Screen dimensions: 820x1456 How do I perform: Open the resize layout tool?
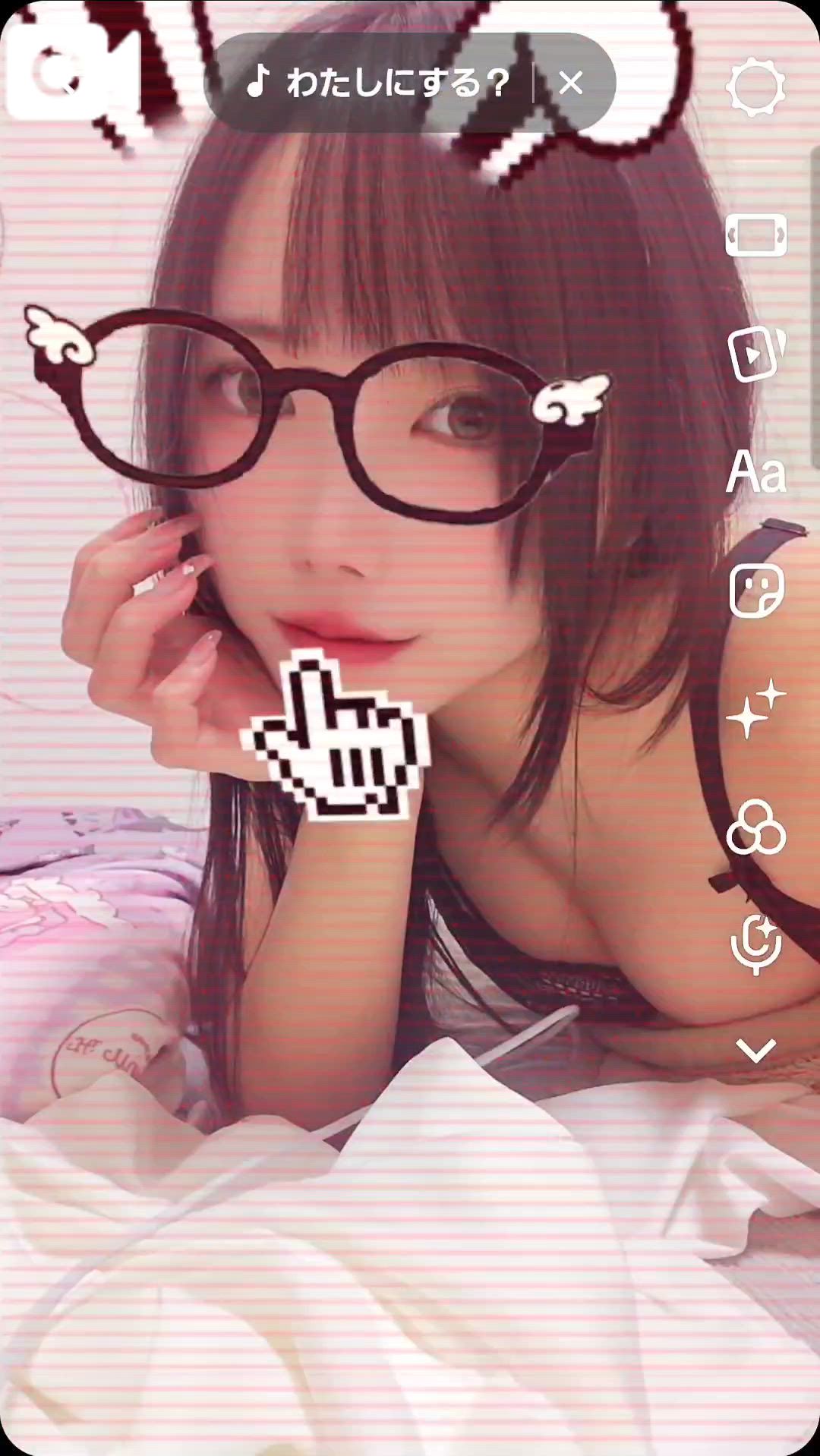click(x=755, y=235)
